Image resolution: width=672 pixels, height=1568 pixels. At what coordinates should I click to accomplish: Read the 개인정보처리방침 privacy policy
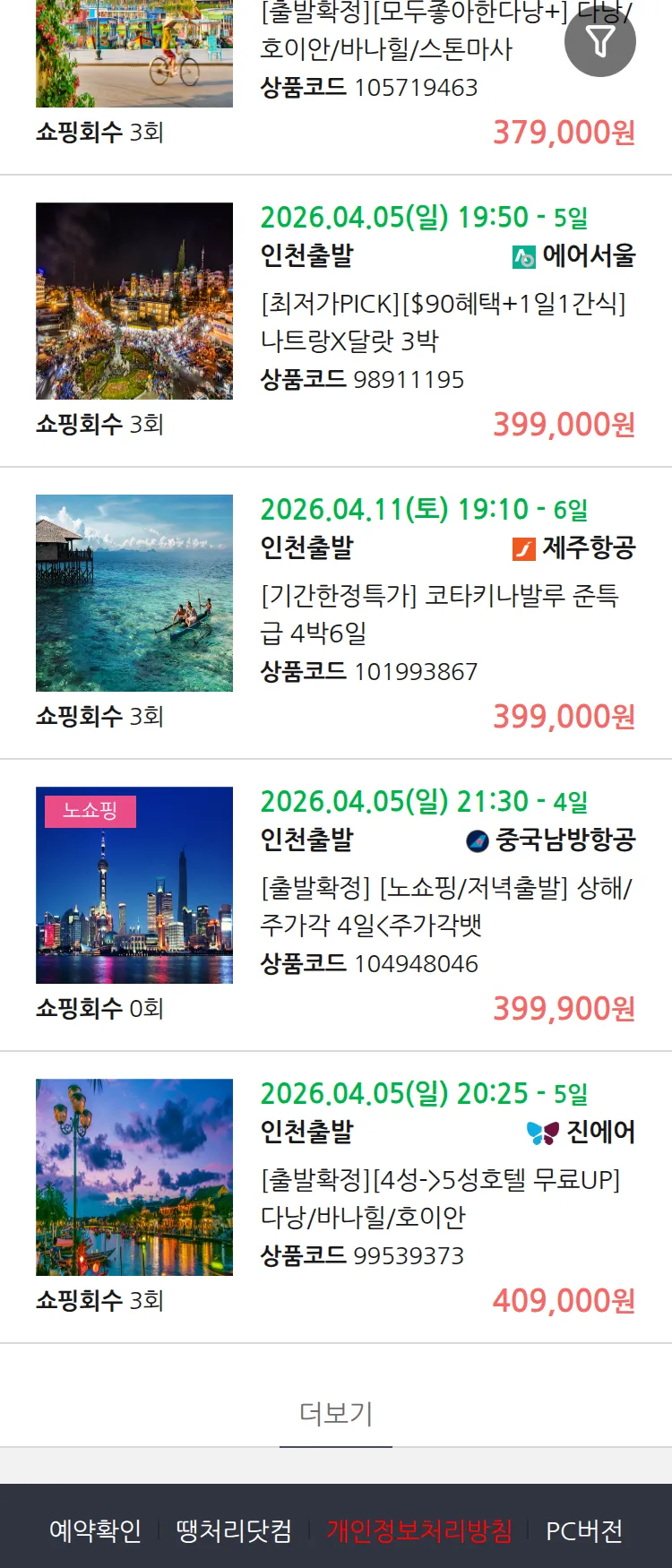(x=419, y=1530)
